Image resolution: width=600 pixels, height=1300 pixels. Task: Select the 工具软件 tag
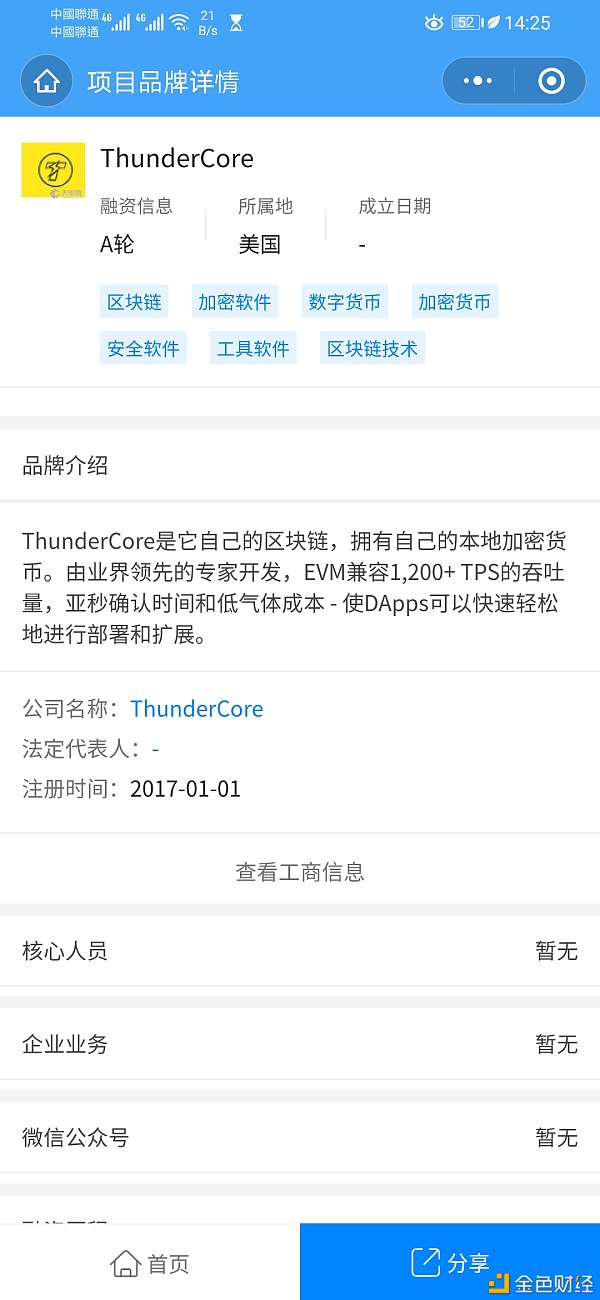[x=253, y=348]
